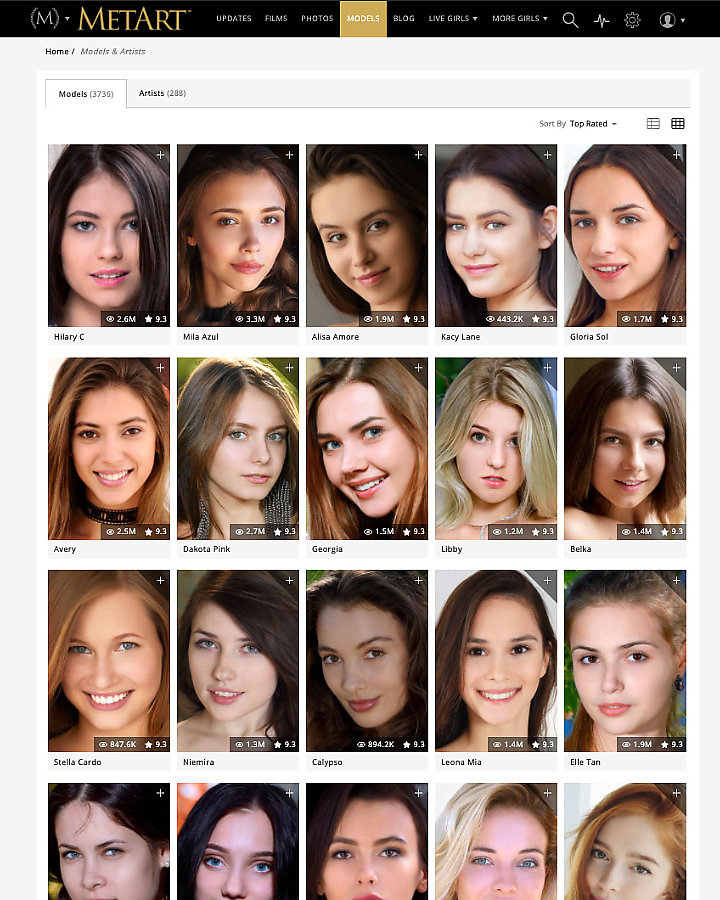The width and height of the screenshot is (720, 900).
Task: Go to the Updates section
Action: coord(234,19)
